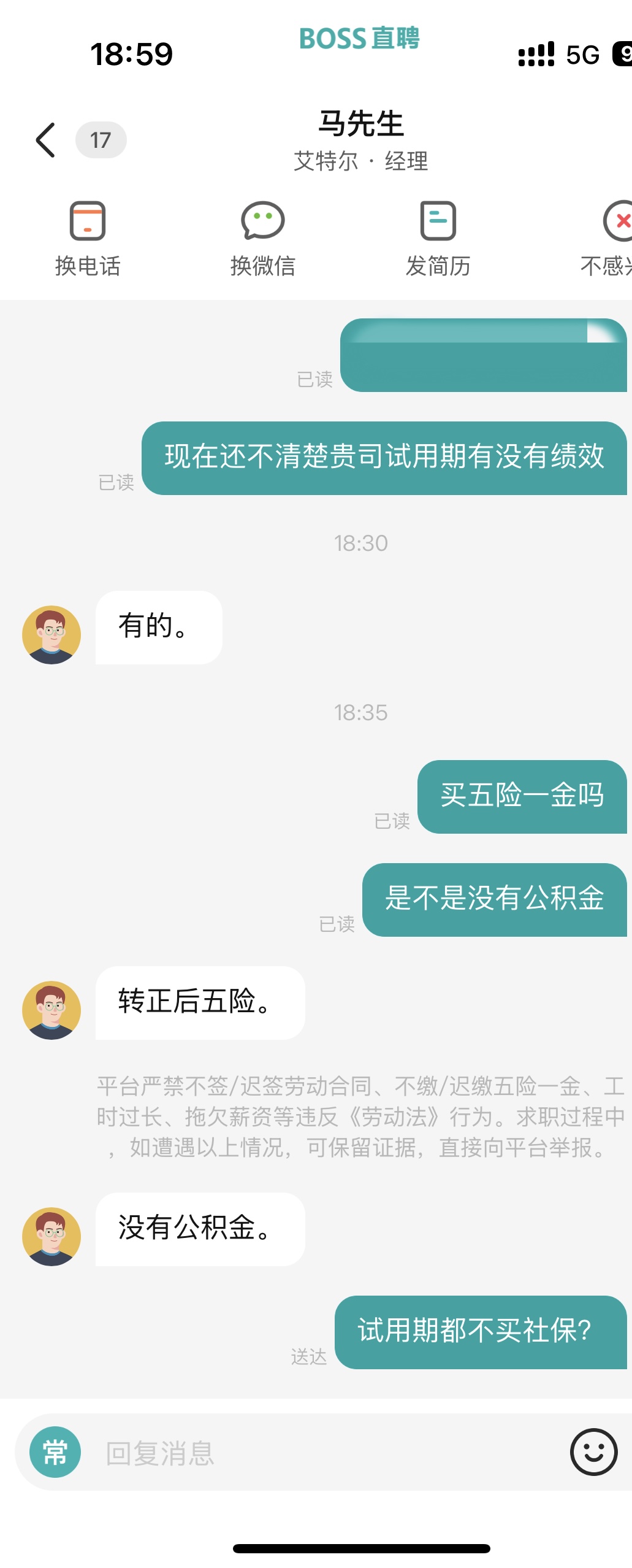Send resume via 发简历
This screenshot has width=632, height=1568.
click(x=438, y=238)
